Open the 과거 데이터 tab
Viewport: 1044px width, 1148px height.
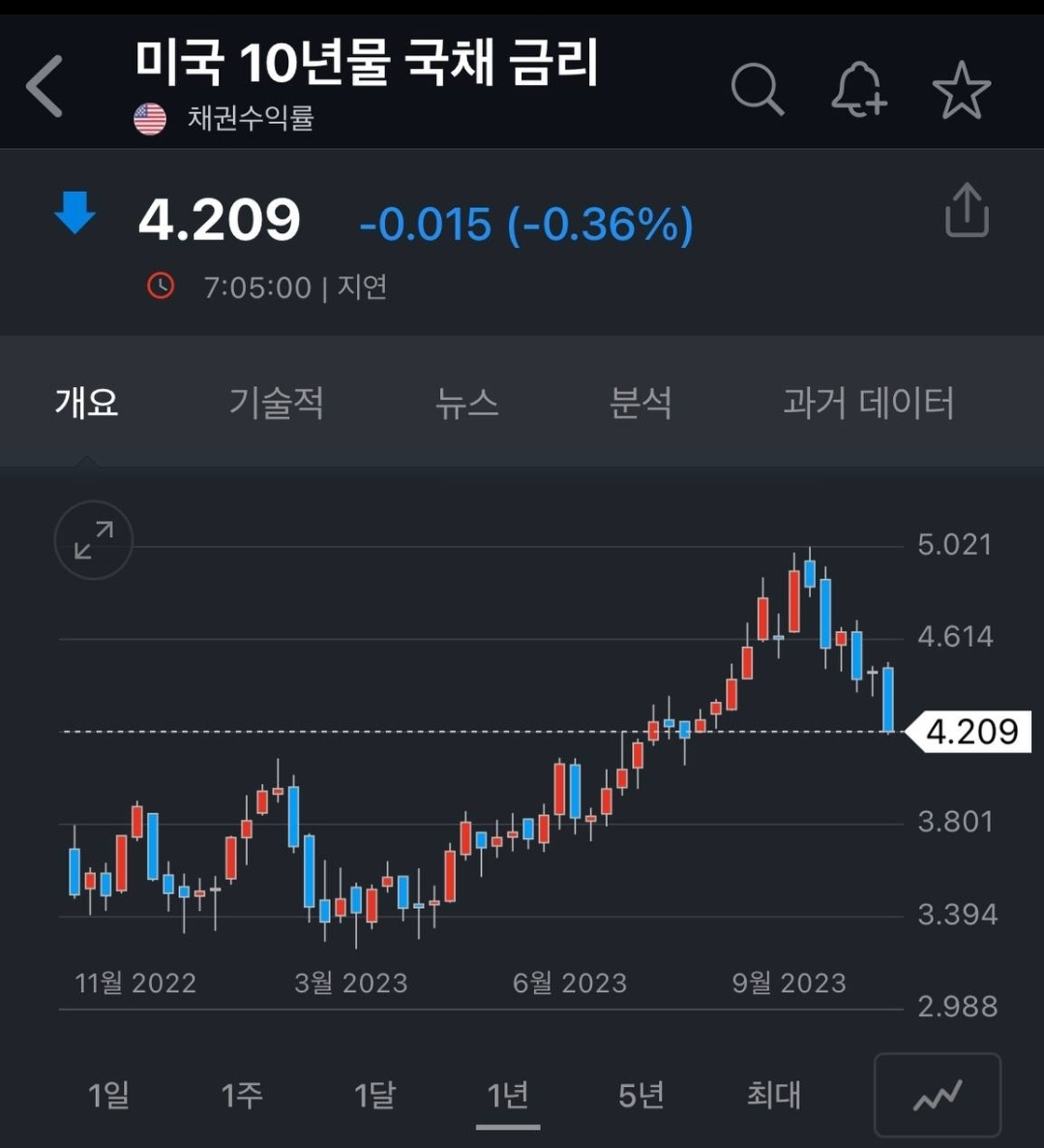tap(868, 403)
